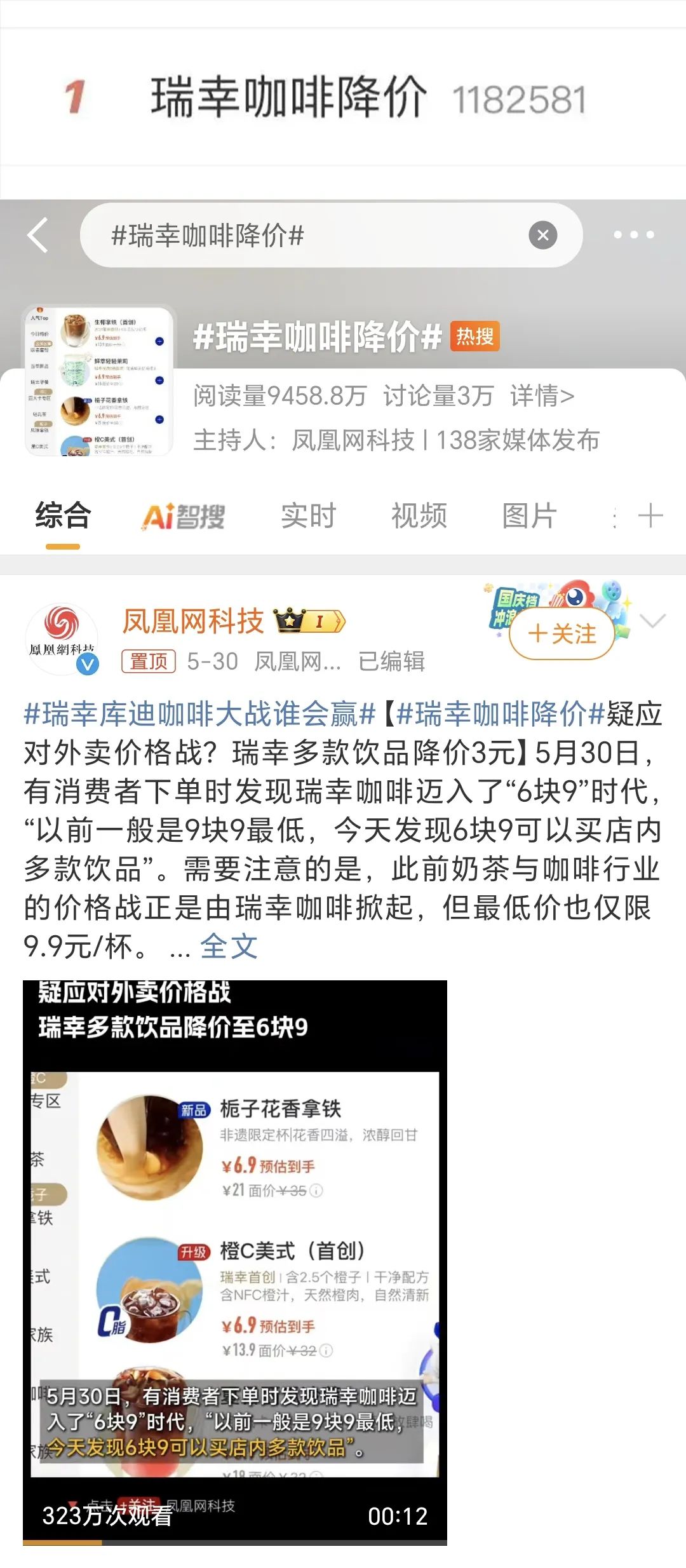Play the video about 瑞幸降价至6块9

[235, 1261]
